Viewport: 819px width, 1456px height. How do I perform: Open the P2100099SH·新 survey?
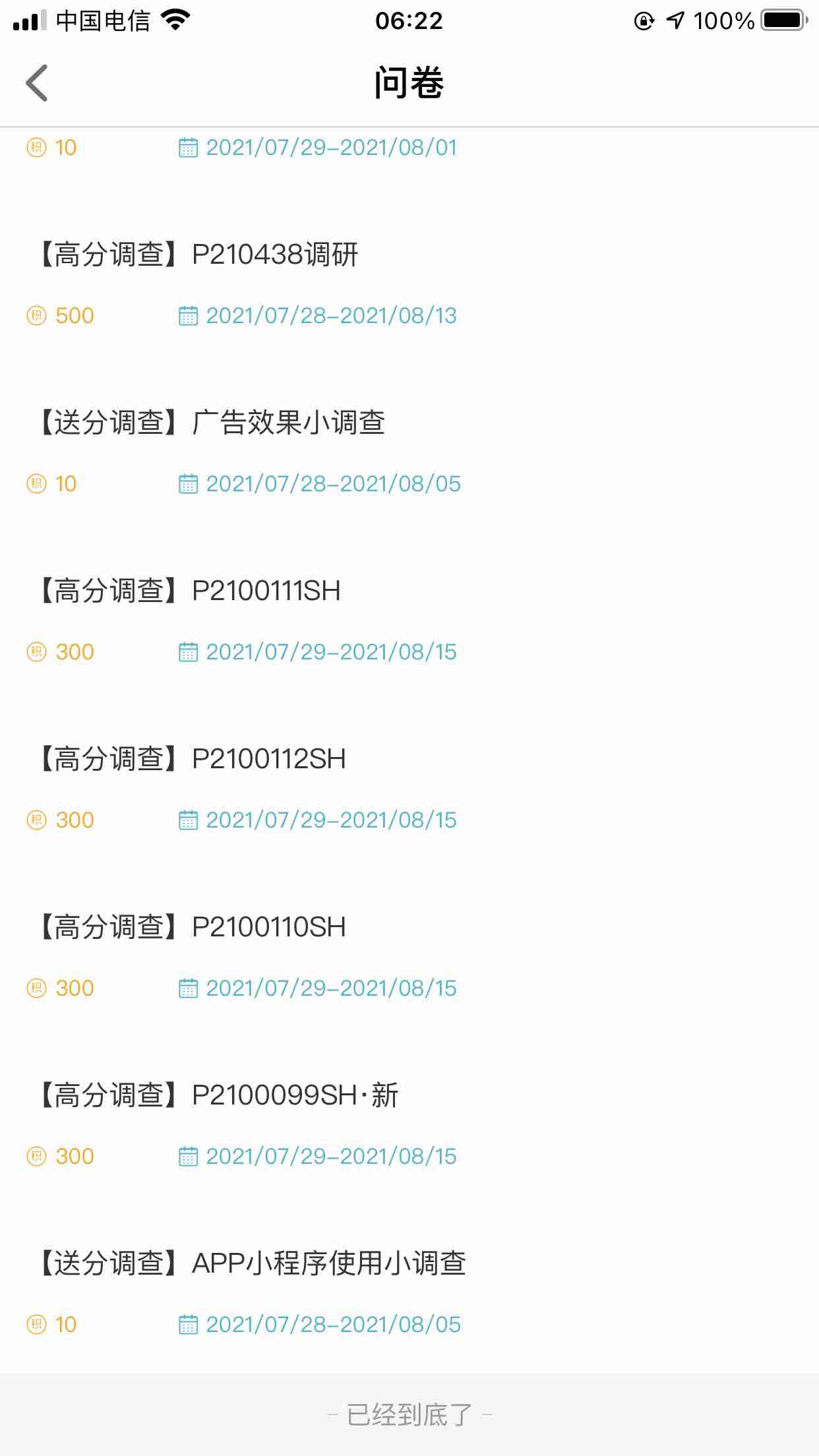218,1096
